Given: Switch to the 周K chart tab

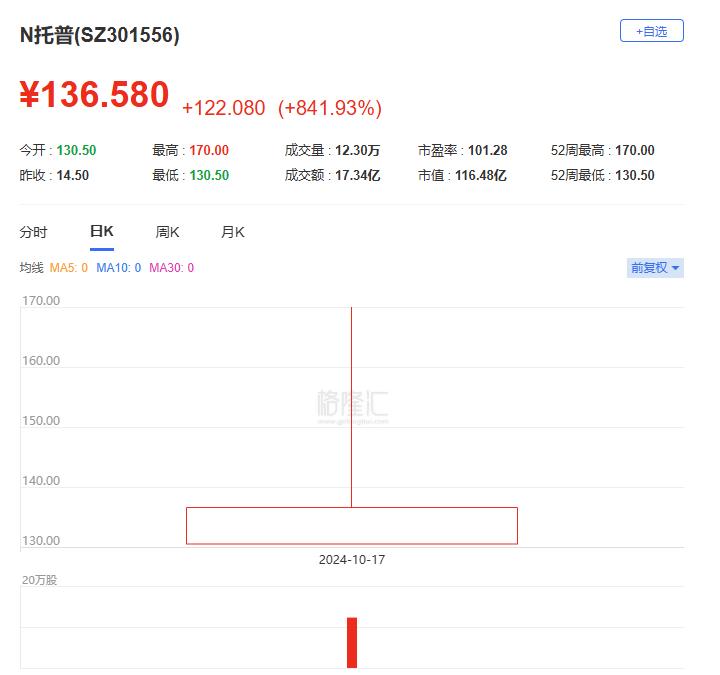Looking at the screenshot, I should tap(168, 232).
